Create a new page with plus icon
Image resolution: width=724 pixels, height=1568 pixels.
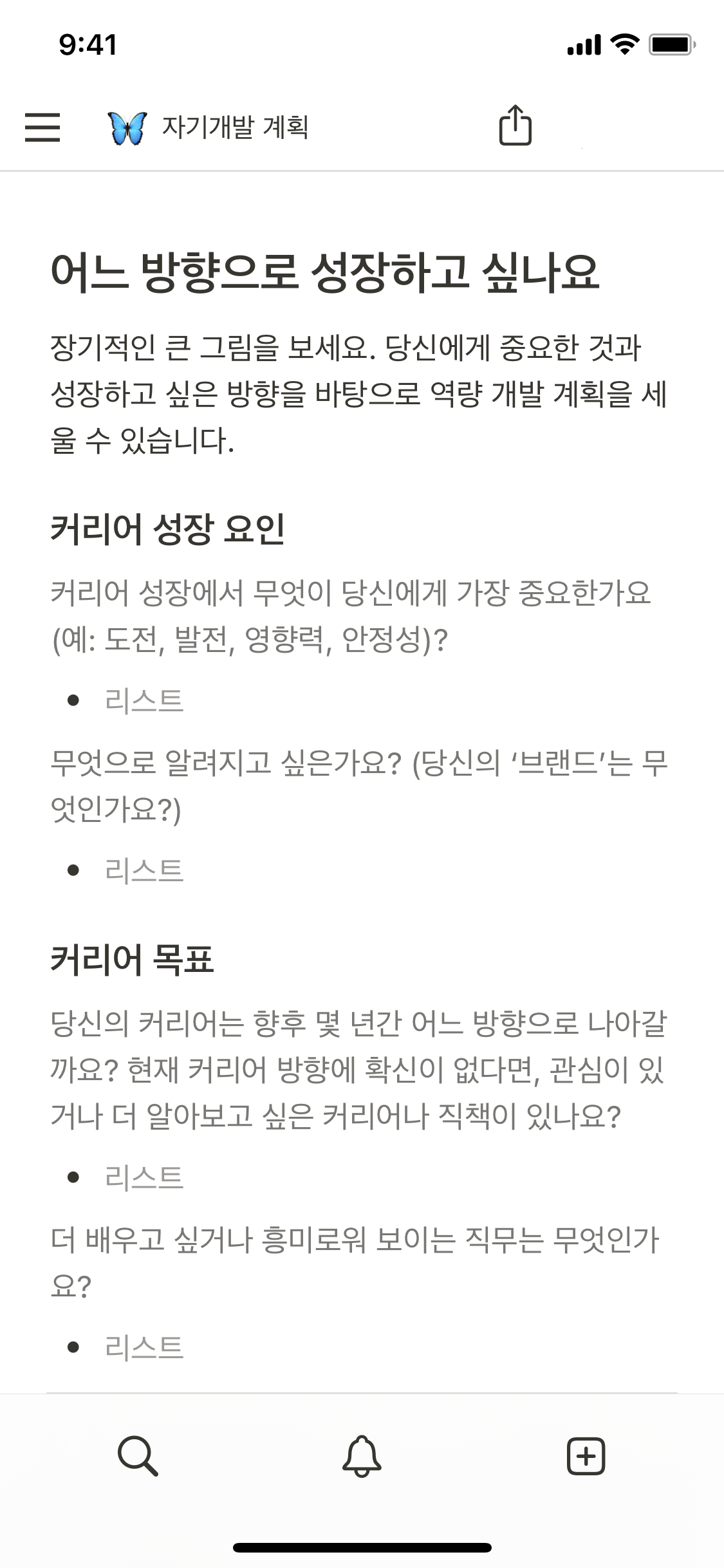[585, 1456]
